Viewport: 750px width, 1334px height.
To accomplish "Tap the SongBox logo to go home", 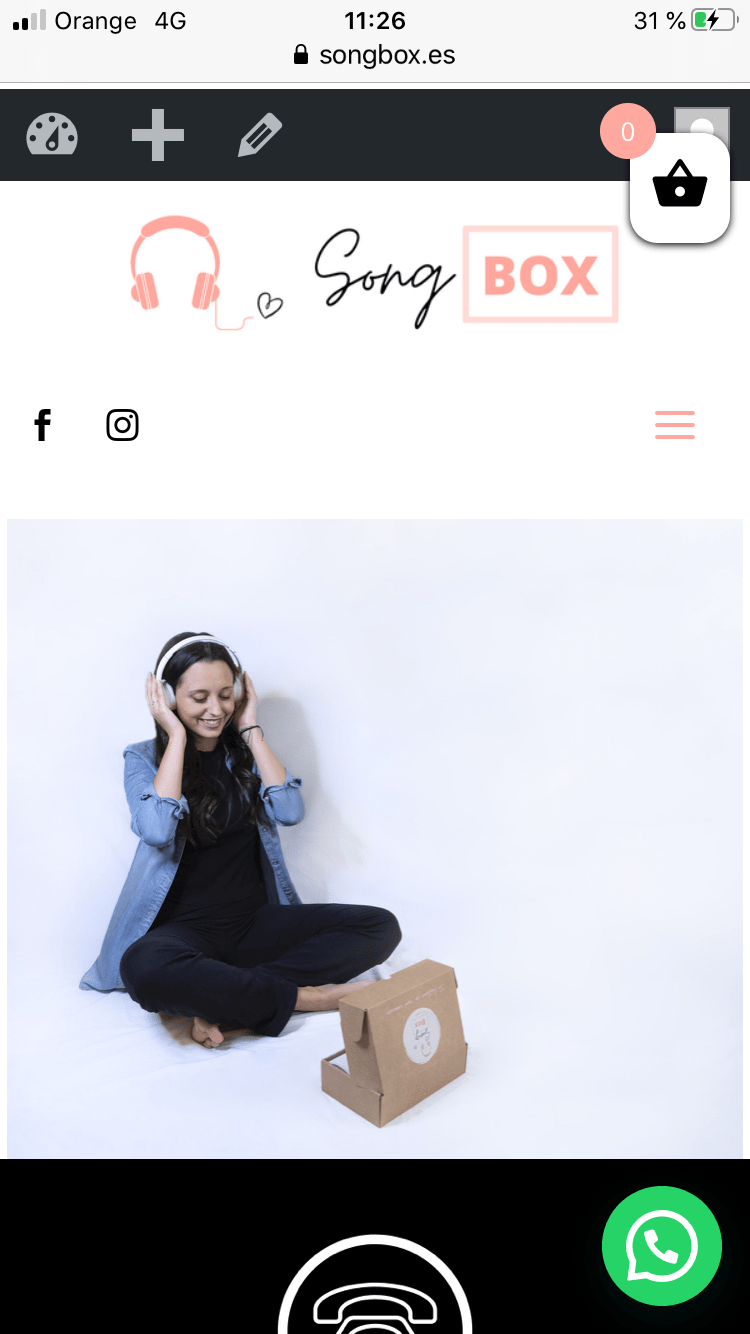I will [374, 272].
